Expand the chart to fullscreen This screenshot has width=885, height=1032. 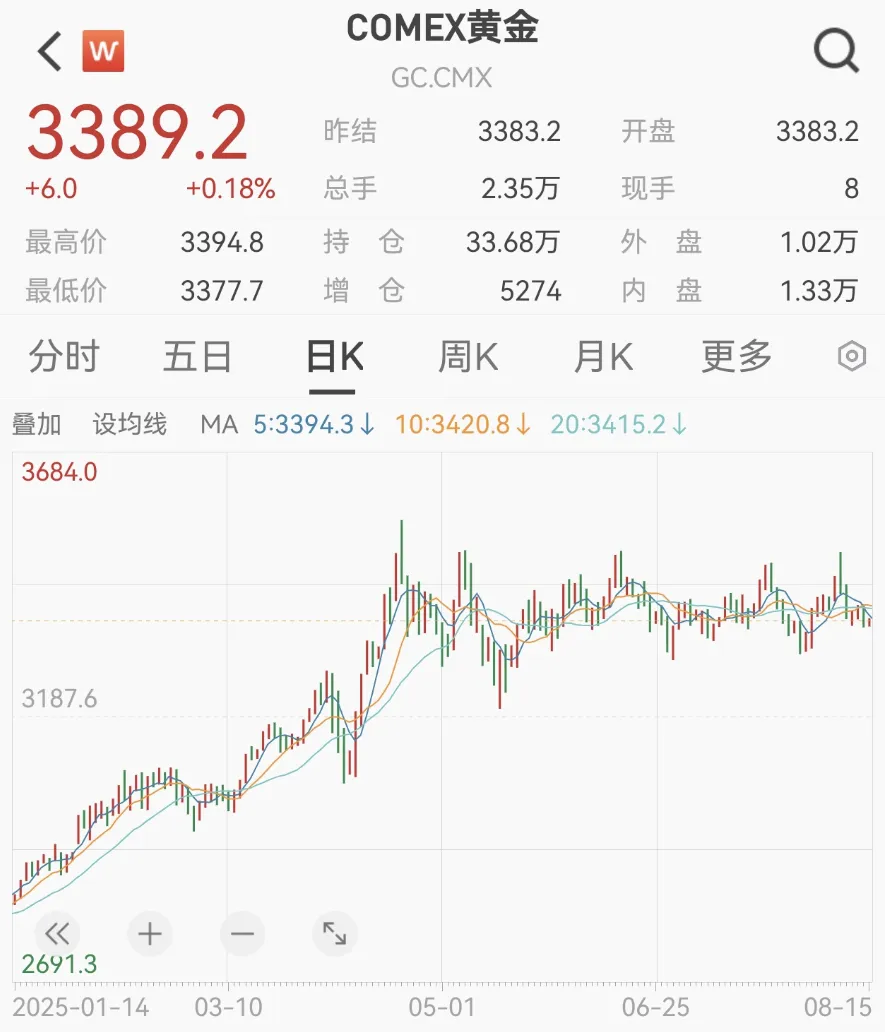click(x=335, y=934)
